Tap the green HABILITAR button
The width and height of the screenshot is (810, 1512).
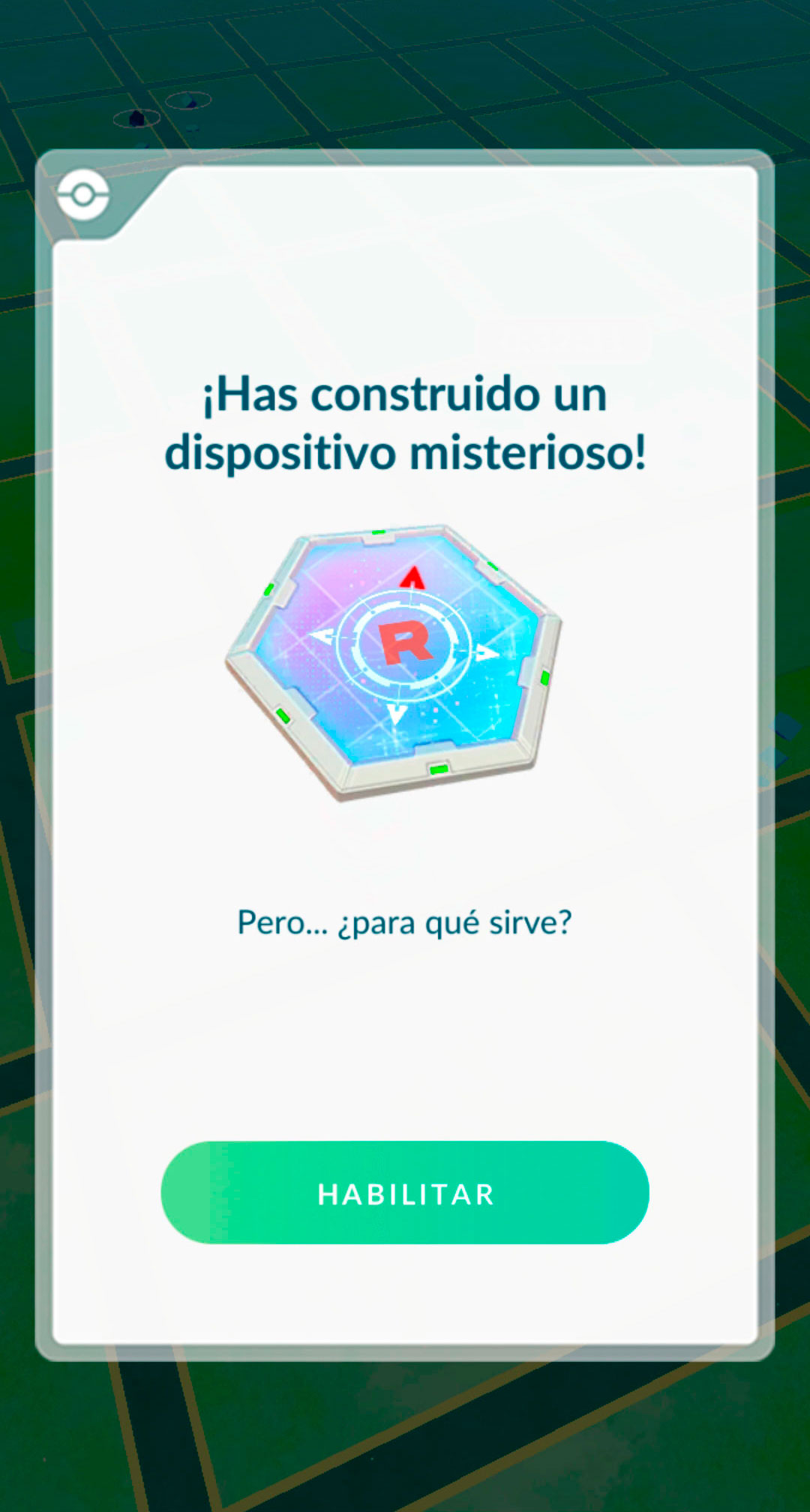tap(405, 1192)
